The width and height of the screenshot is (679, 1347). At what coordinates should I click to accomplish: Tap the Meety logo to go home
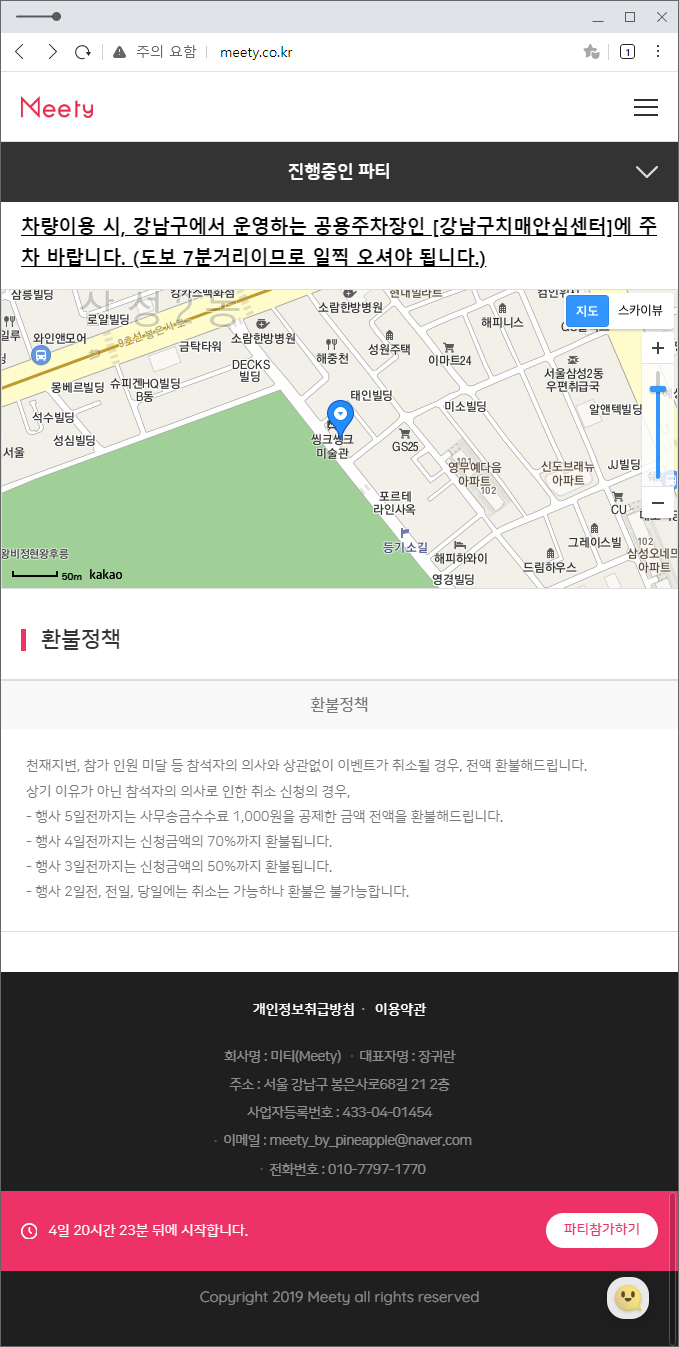pos(57,107)
